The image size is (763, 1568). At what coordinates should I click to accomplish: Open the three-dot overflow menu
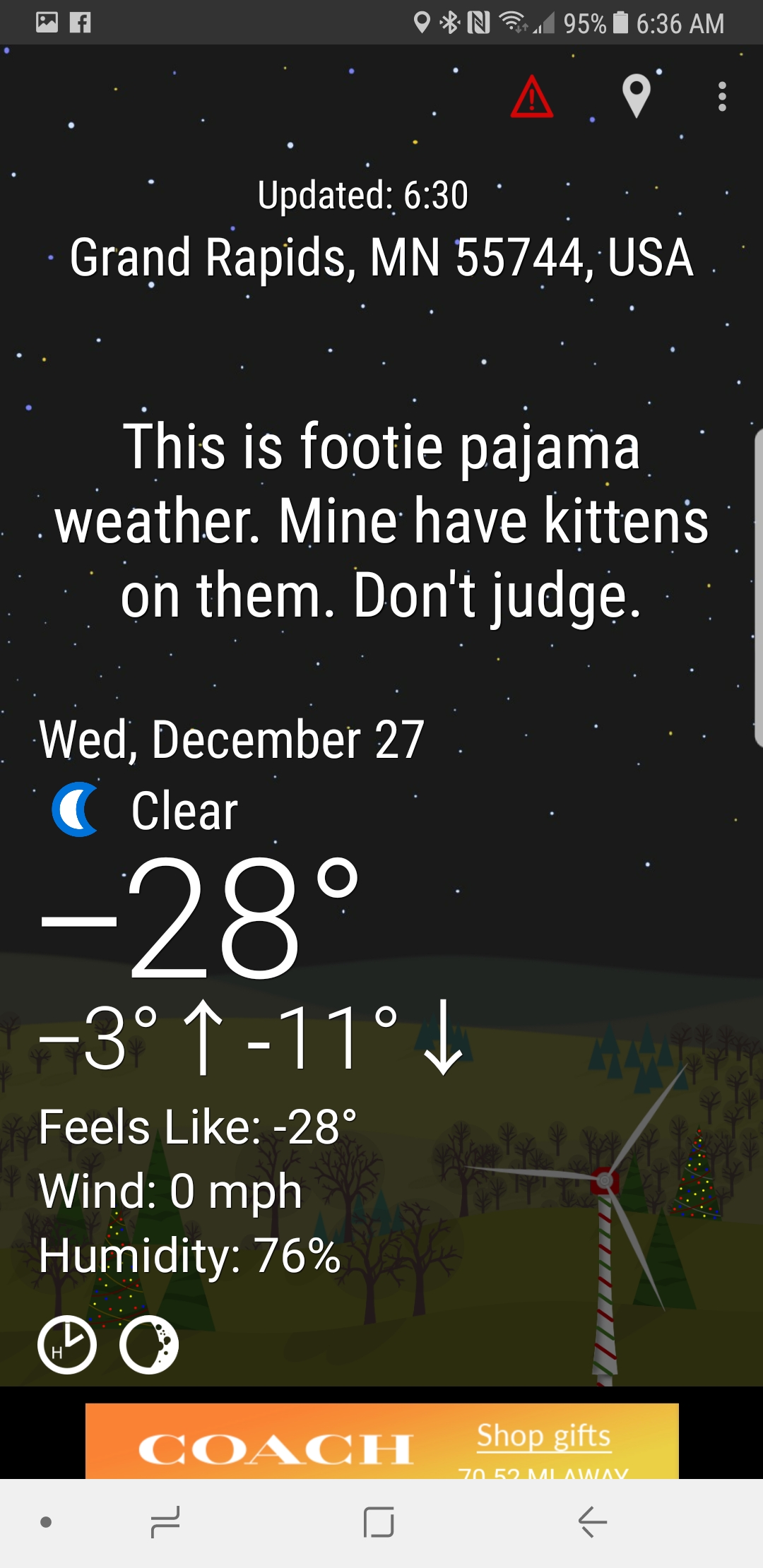721,97
